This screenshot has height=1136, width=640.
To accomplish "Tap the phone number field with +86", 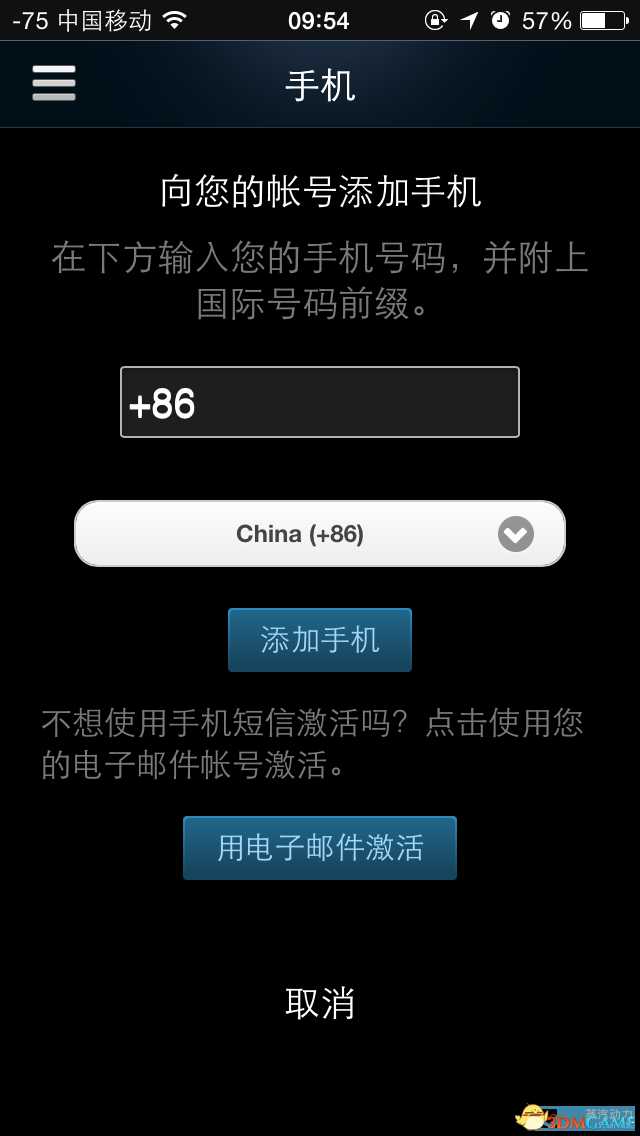I will click(x=320, y=402).
